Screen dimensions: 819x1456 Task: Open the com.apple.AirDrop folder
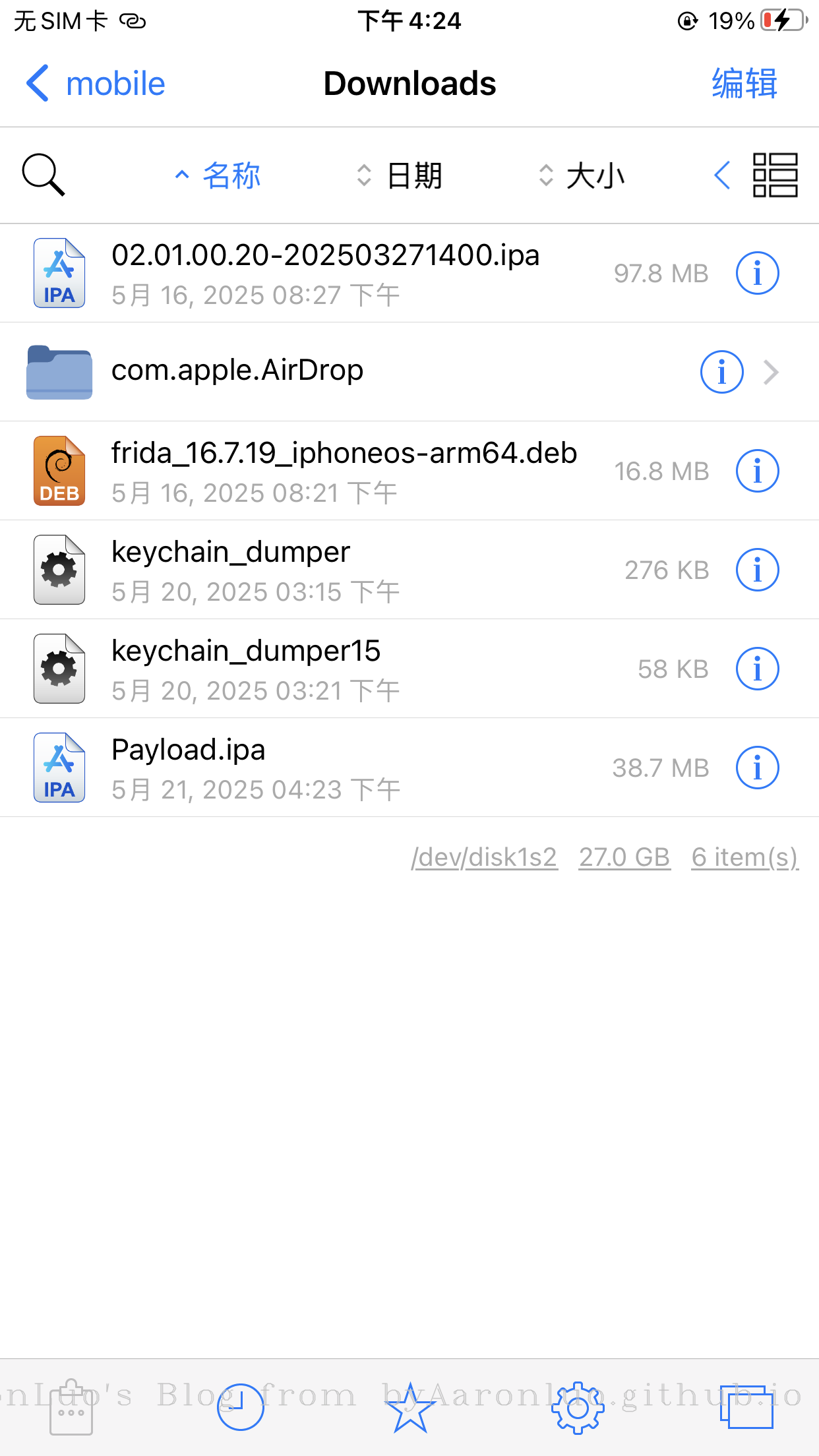point(237,371)
